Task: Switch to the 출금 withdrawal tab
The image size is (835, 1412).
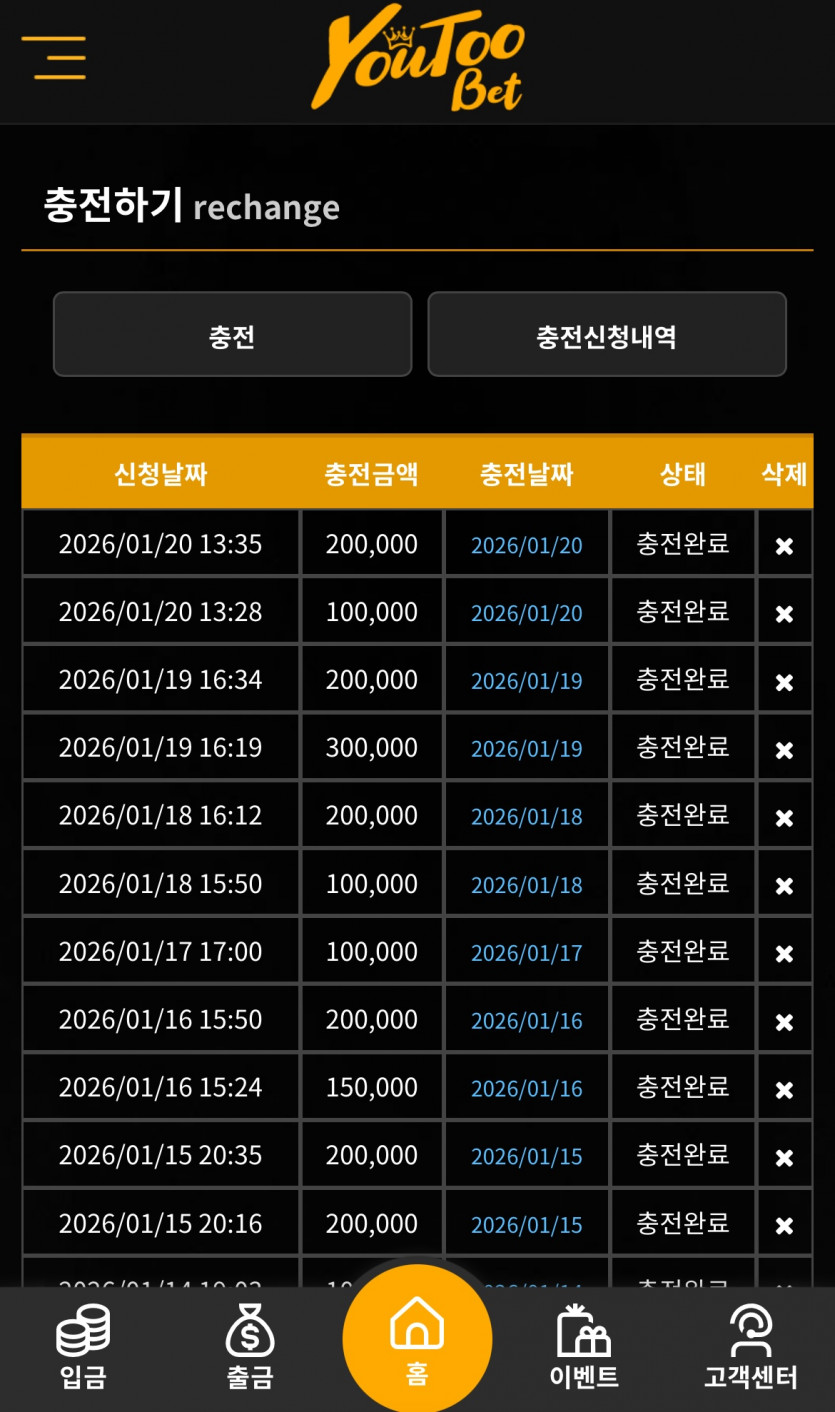Action: [x=250, y=1348]
